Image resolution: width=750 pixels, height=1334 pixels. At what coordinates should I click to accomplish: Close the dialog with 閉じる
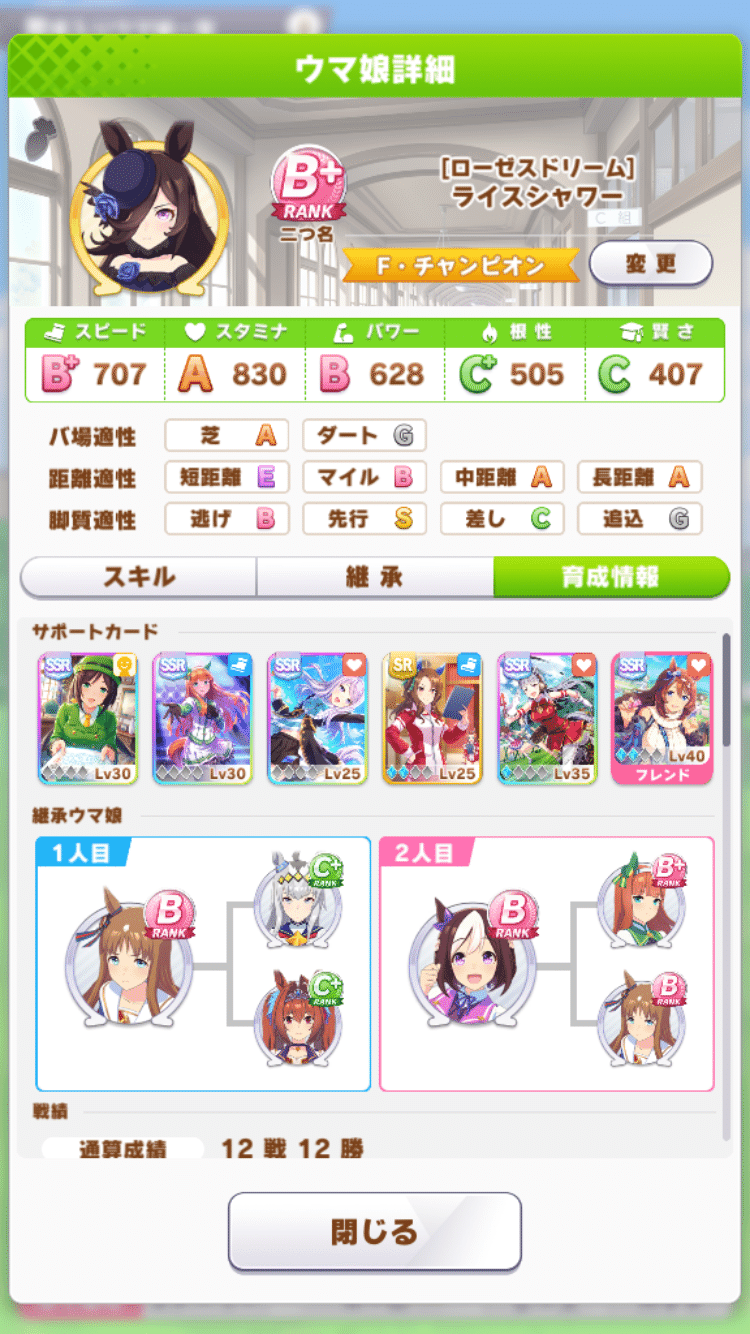point(375,1231)
